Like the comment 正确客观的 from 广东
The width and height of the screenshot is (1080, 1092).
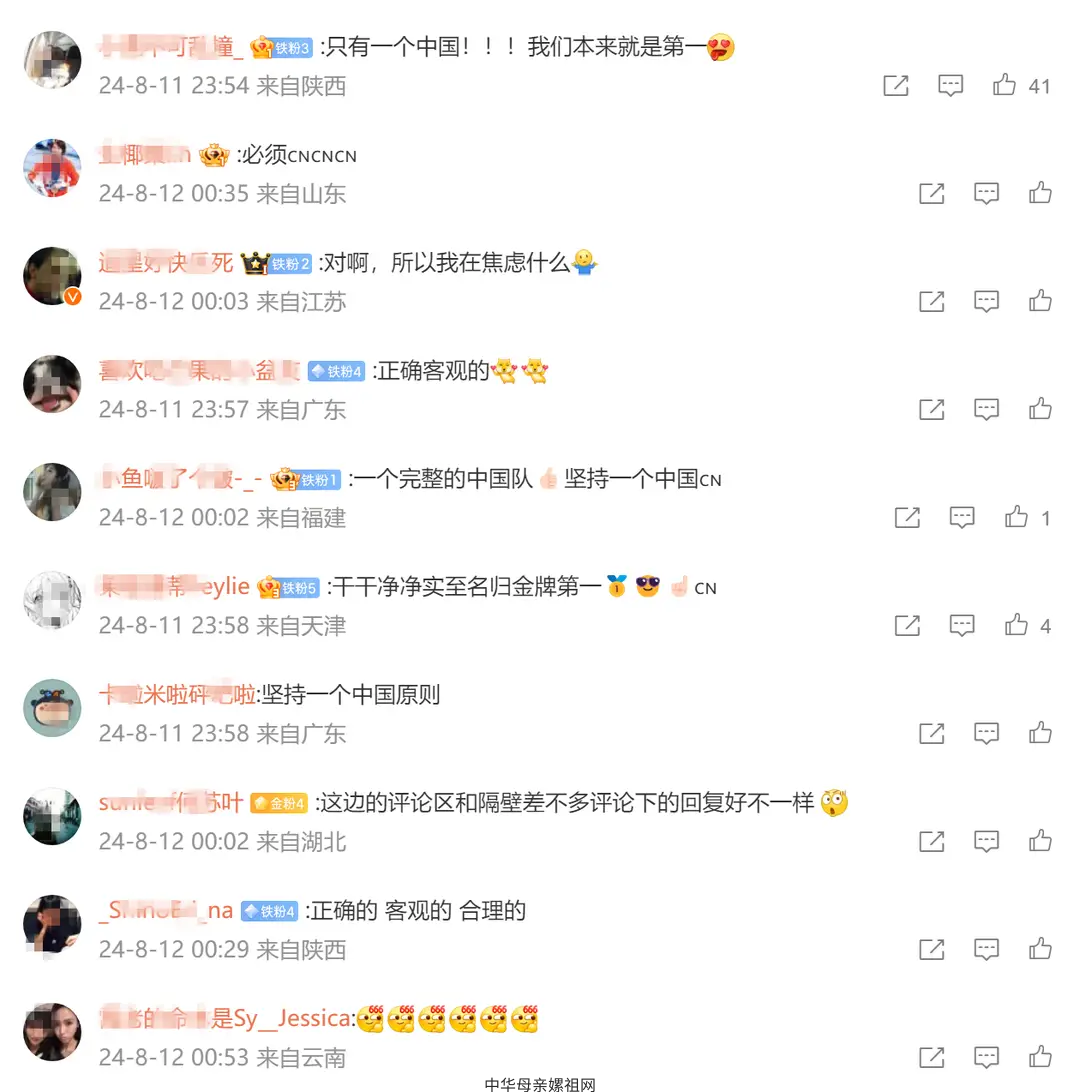tap(1040, 409)
